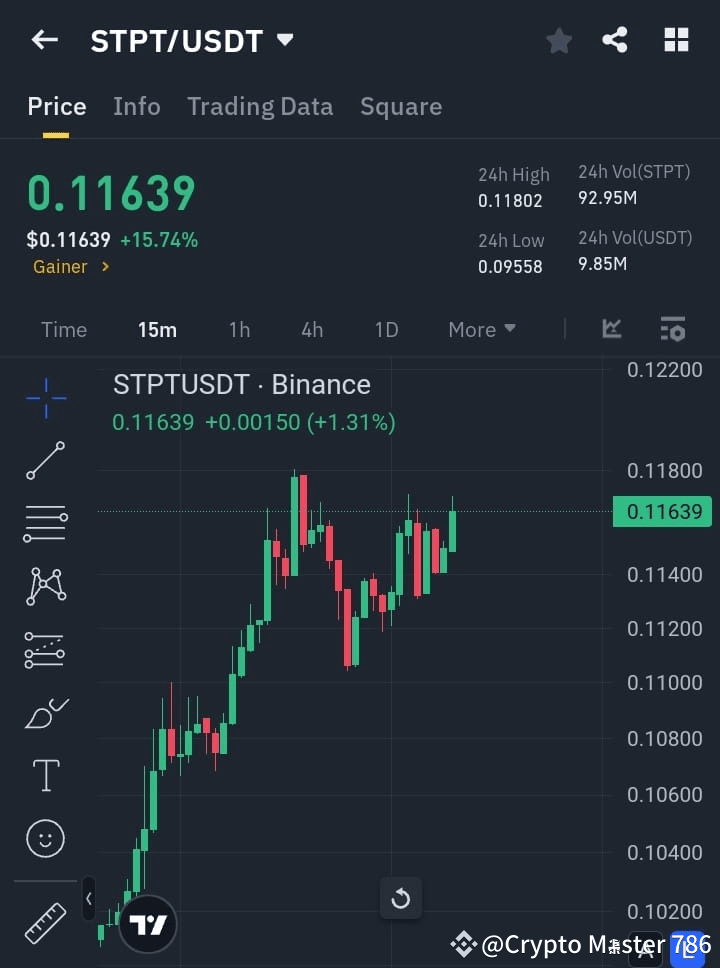
Task: Open the STPT/USDT pair selector dropdown
Action: (192, 40)
